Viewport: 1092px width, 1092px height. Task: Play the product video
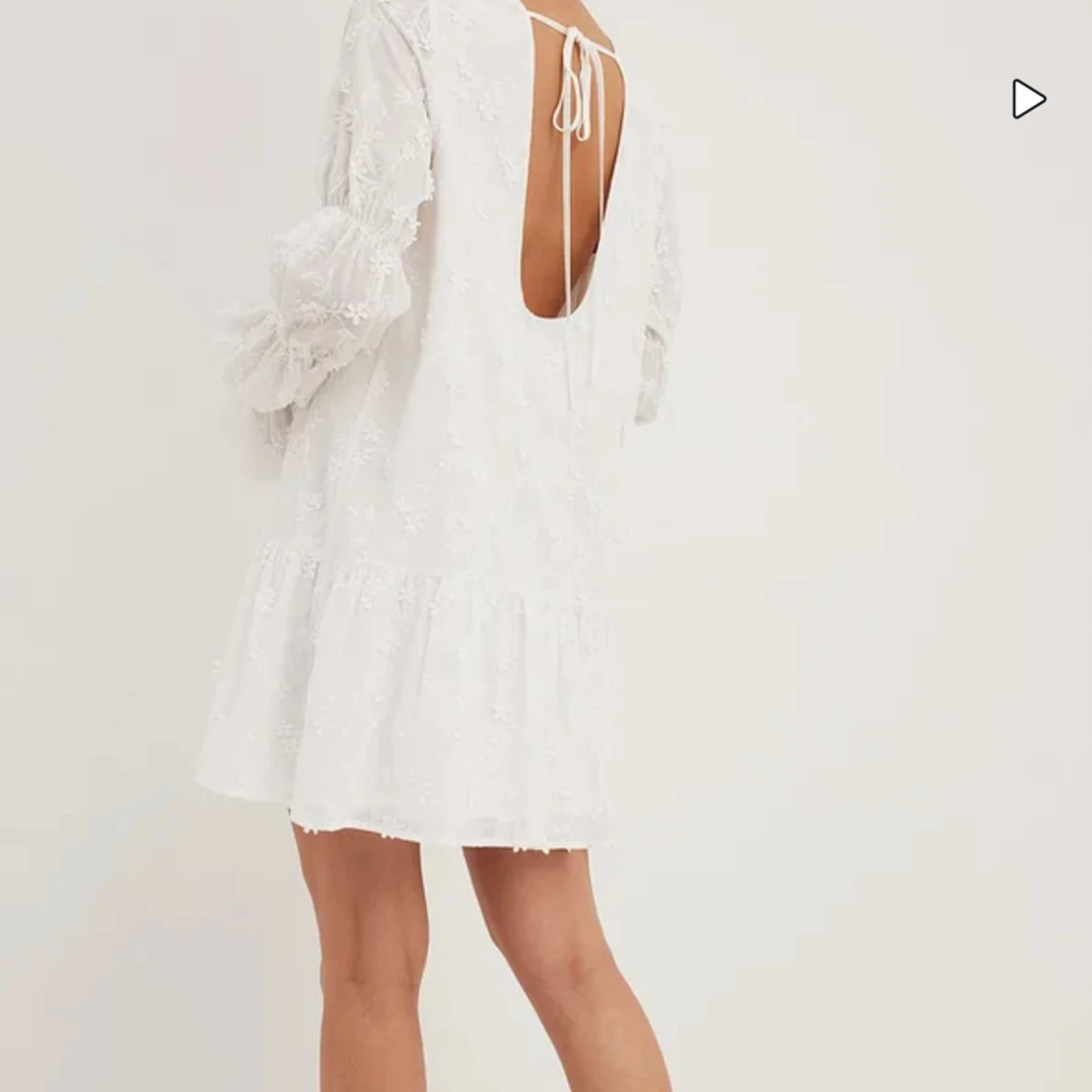coord(1028,99)
